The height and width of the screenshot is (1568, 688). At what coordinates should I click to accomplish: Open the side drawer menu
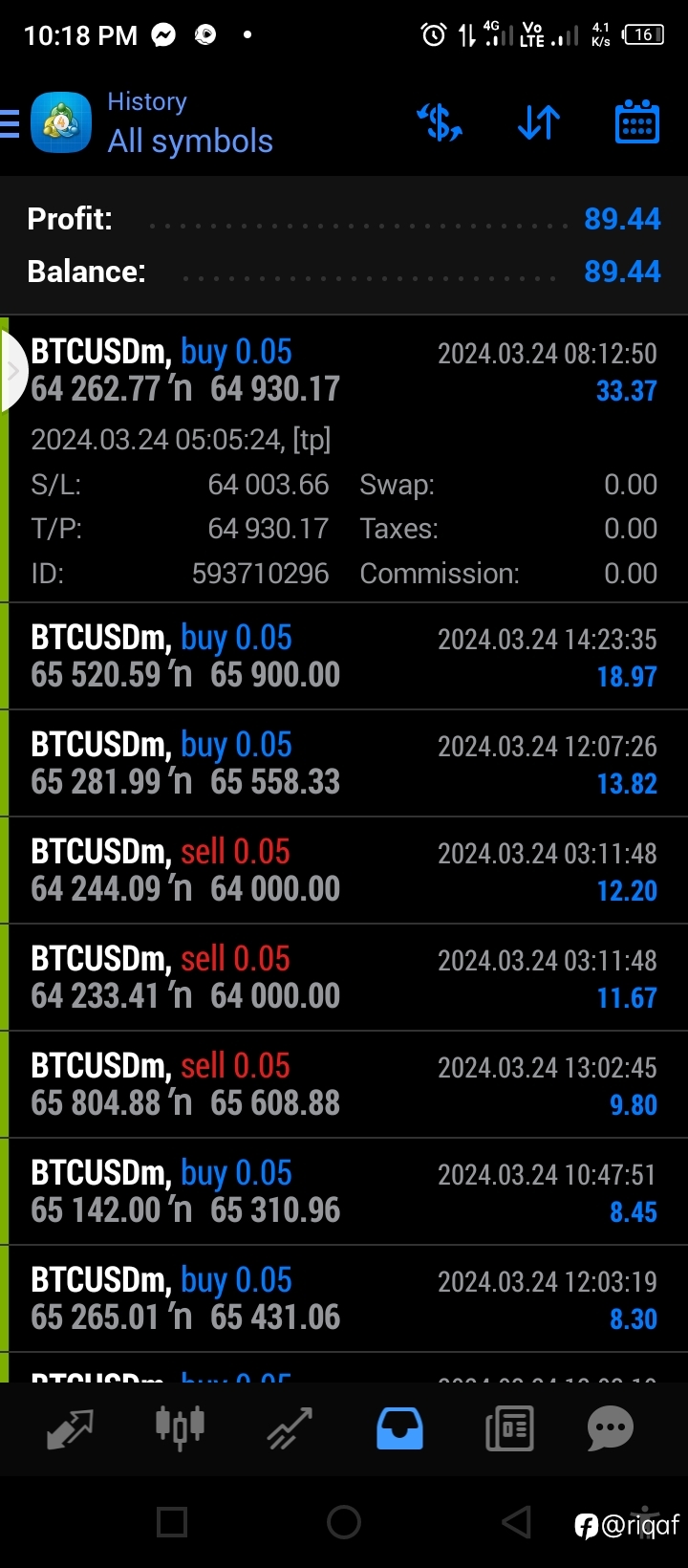coord(10,124)
